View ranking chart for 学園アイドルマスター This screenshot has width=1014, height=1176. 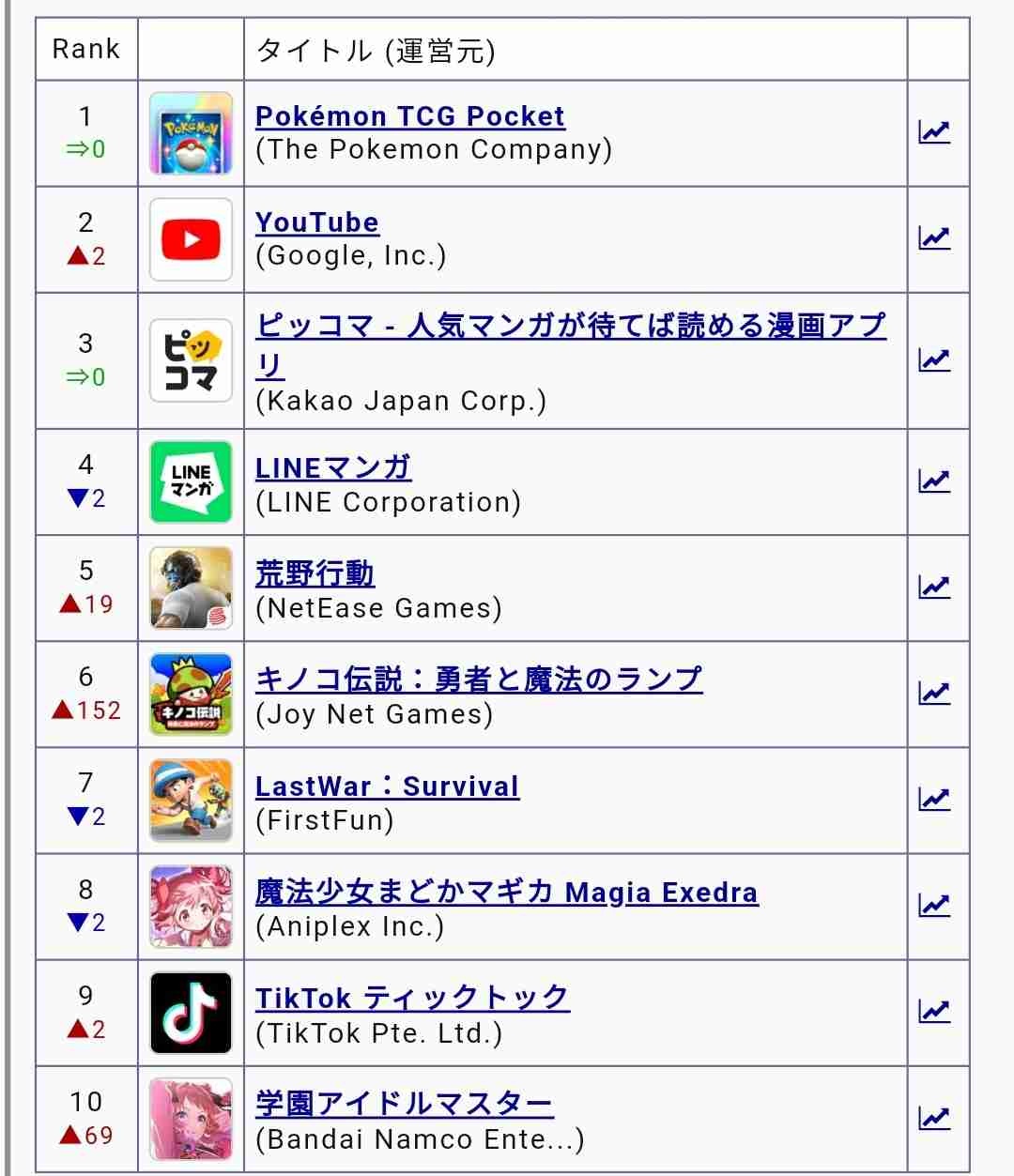tap(934, 1119)
